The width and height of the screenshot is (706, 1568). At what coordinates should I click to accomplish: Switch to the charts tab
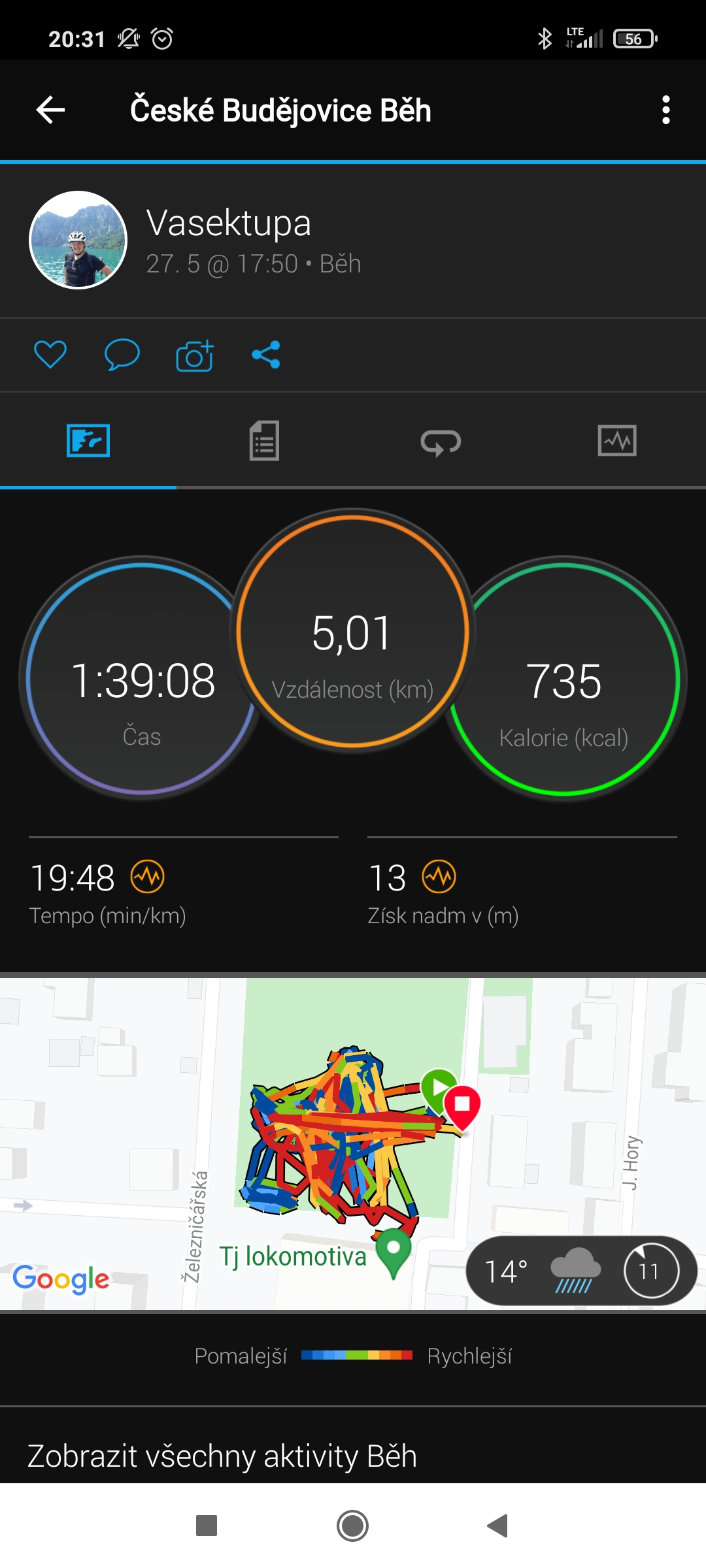[x=617, y=440]
